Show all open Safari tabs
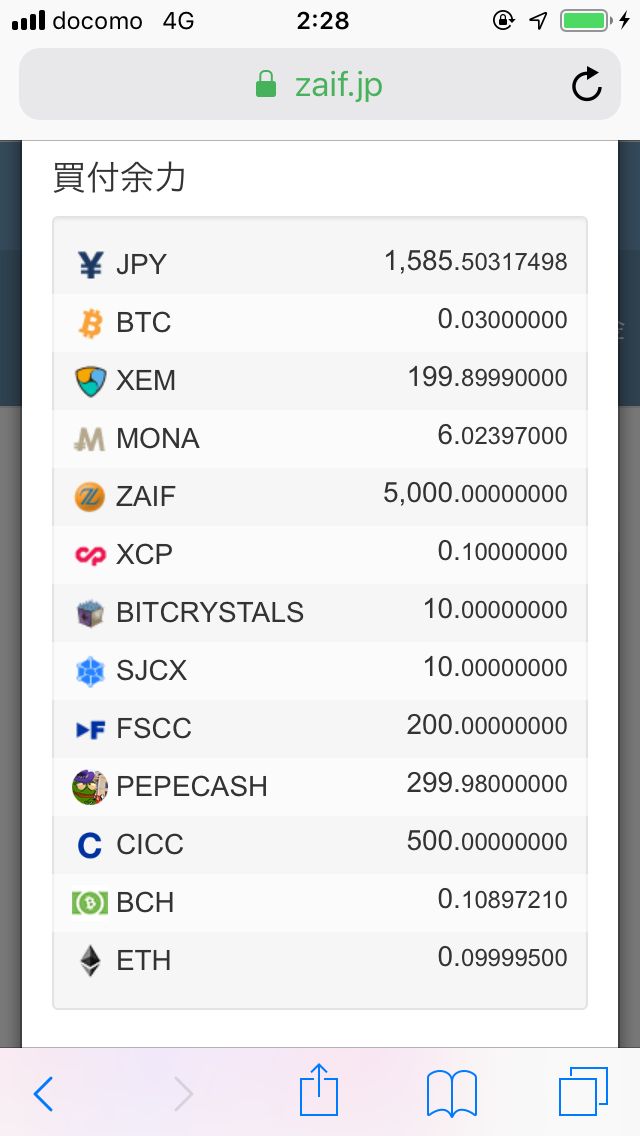640x1136 pixels. (583, 1091)
